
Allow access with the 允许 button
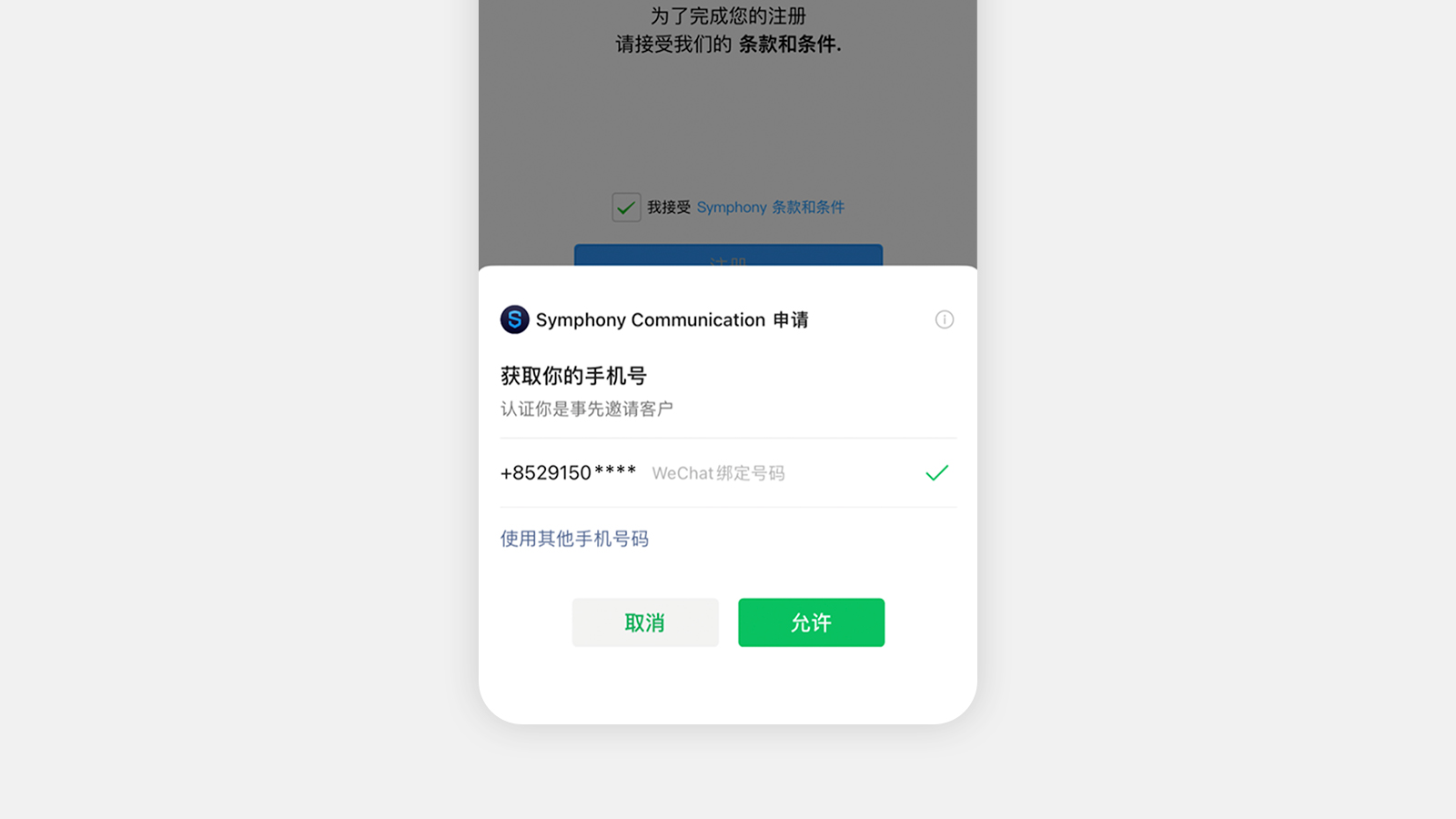[x=811, y=622]
